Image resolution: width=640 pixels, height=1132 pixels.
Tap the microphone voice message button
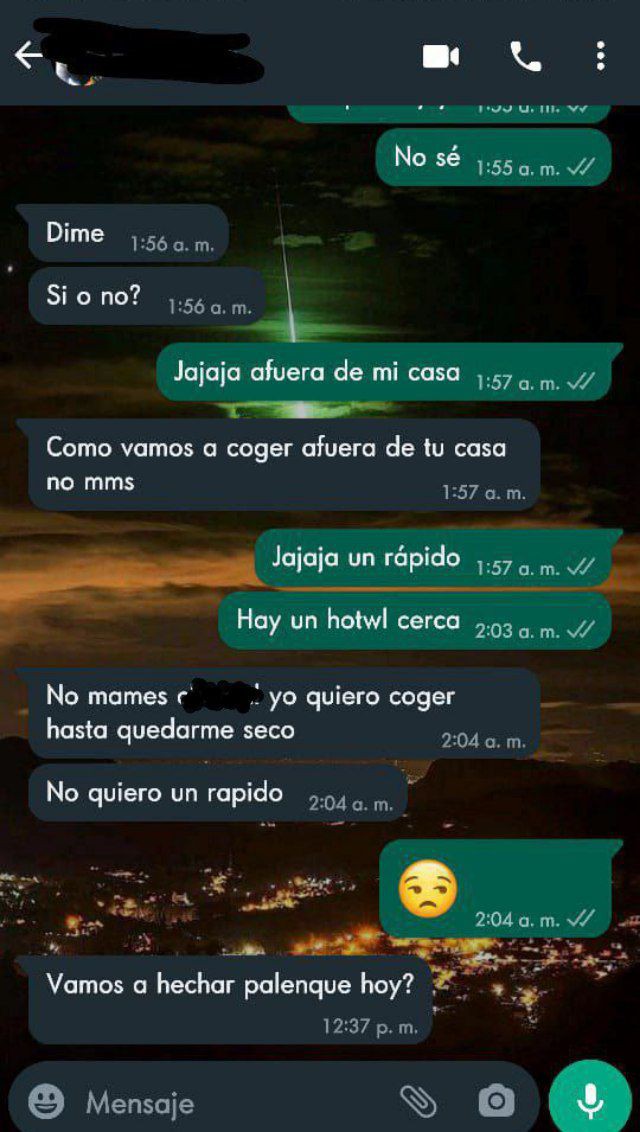(590, 1099)
